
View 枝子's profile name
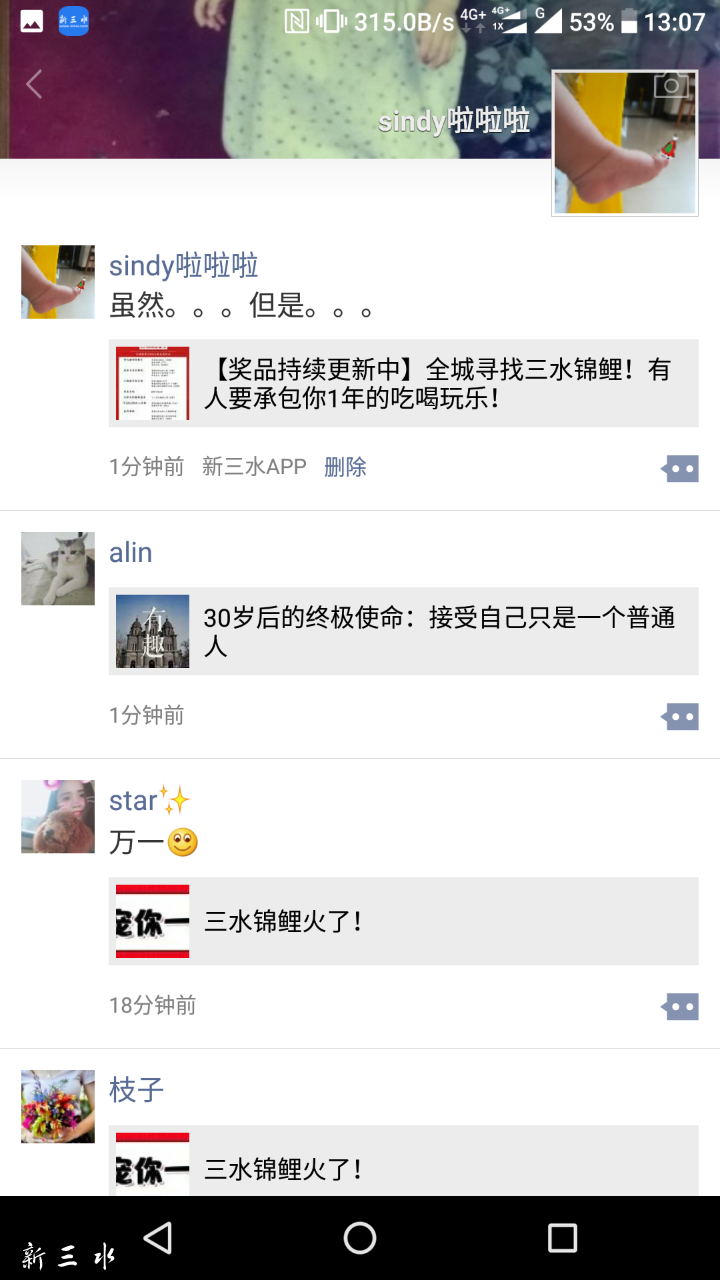tap(136, 1090)
